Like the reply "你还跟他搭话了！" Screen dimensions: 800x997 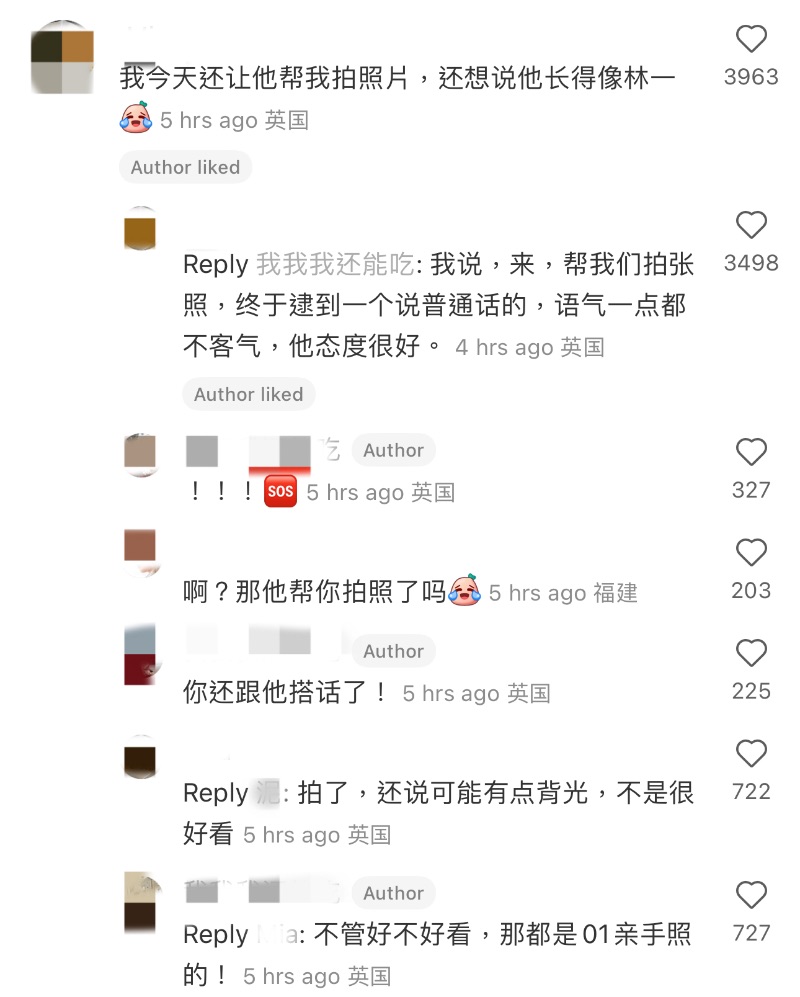click(750, 654)
